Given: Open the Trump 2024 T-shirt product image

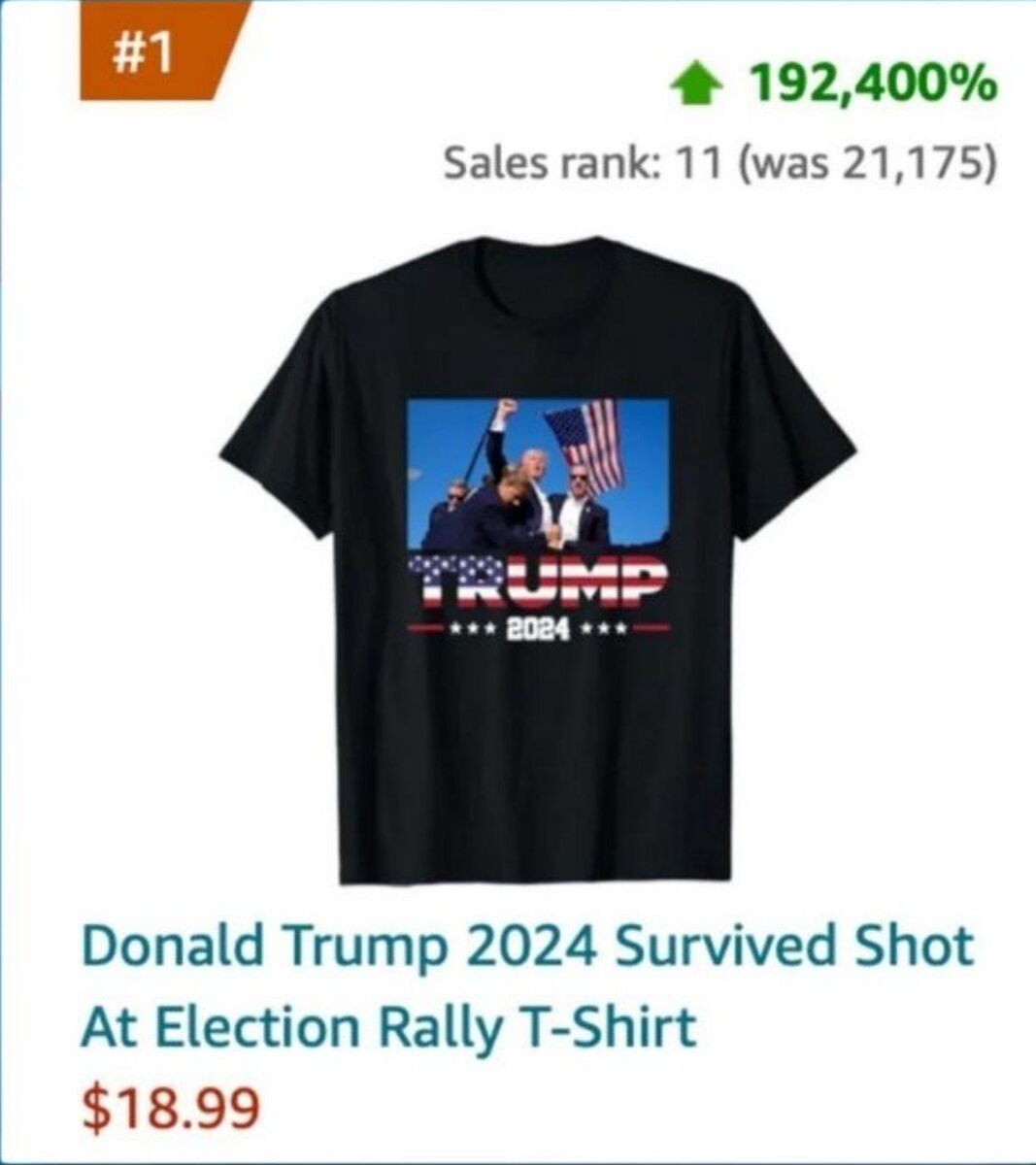Looking at the screenshot, I should pyautogui.click(x=538, y=560).
